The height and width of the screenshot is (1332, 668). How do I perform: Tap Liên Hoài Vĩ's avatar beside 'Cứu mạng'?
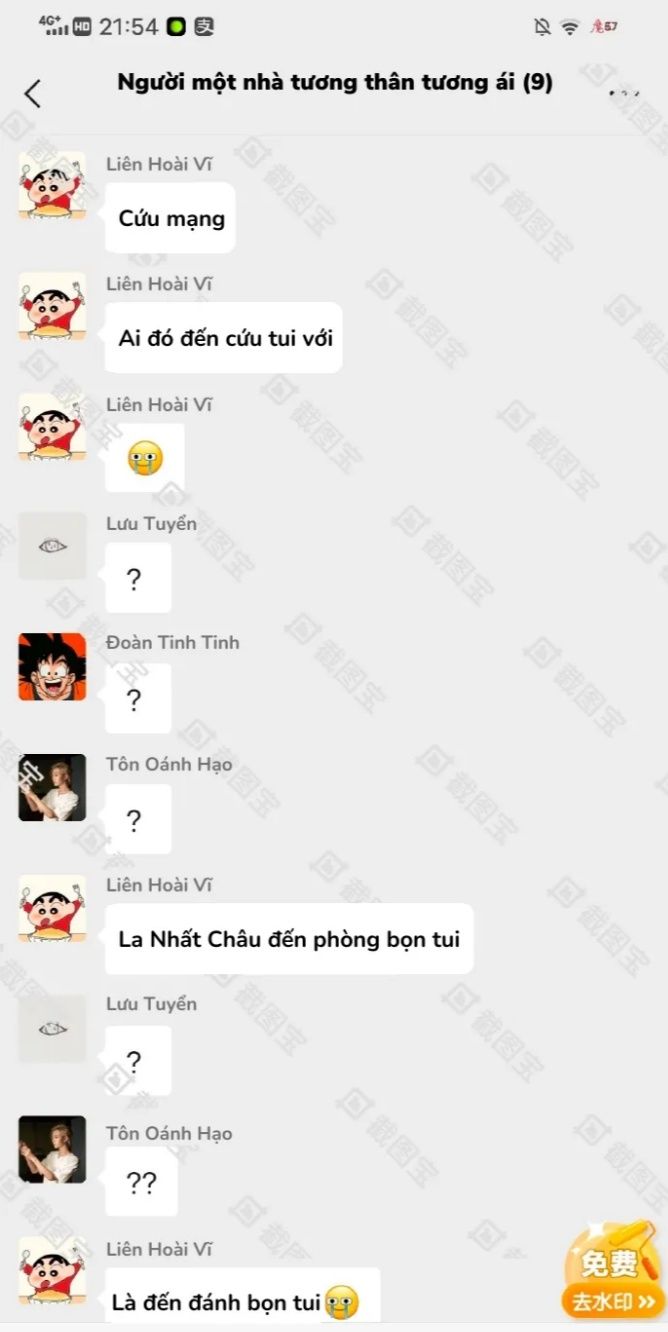(x=52, y=186)
